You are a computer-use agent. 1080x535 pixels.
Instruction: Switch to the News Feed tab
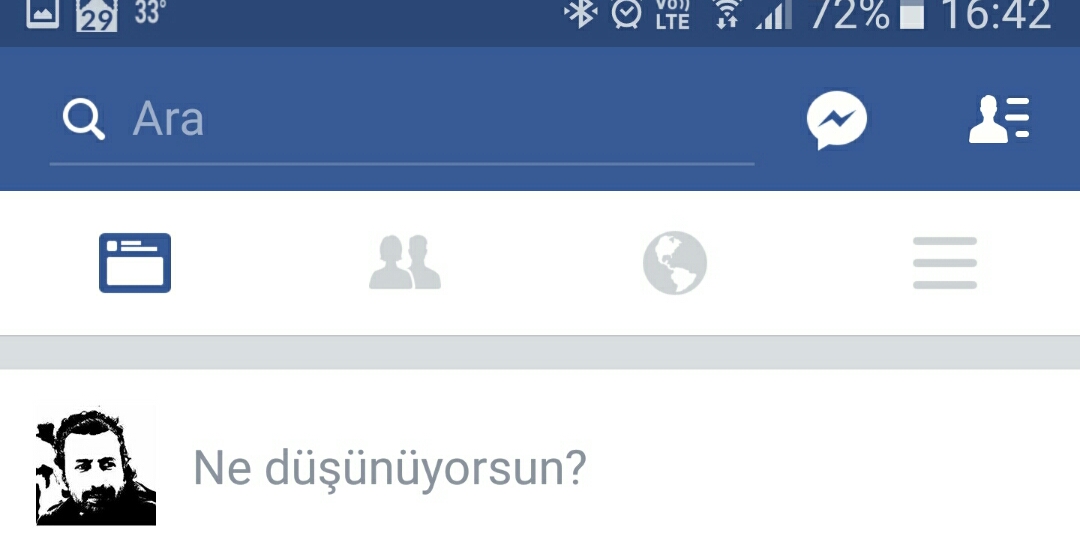[135, 263]
